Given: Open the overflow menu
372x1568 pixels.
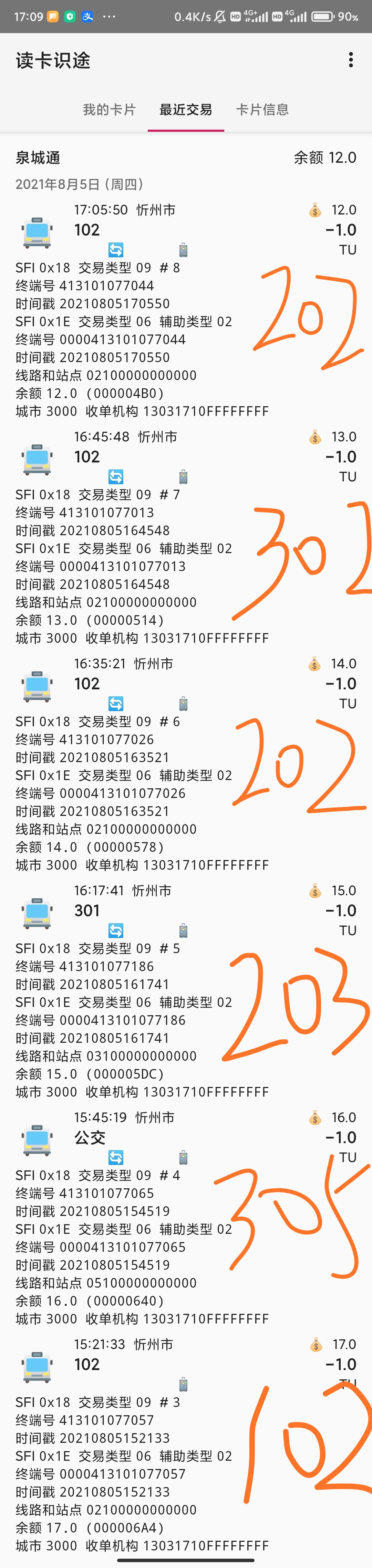Looking at the screenshot, I should click(x=351, y=60).
